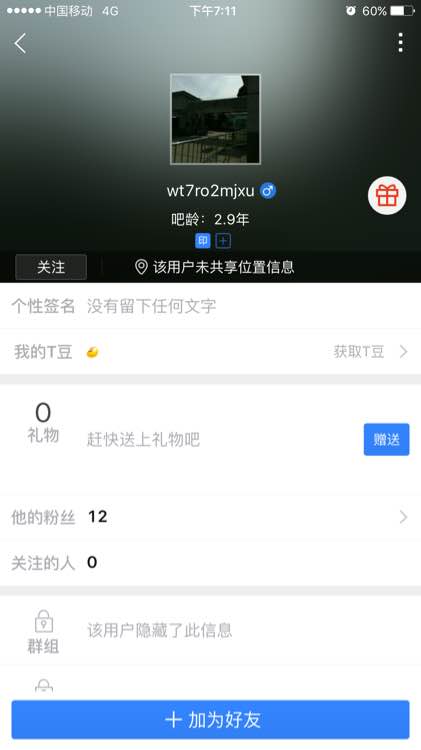Open the user's profile avatar picture

click(x=215, y=119)
